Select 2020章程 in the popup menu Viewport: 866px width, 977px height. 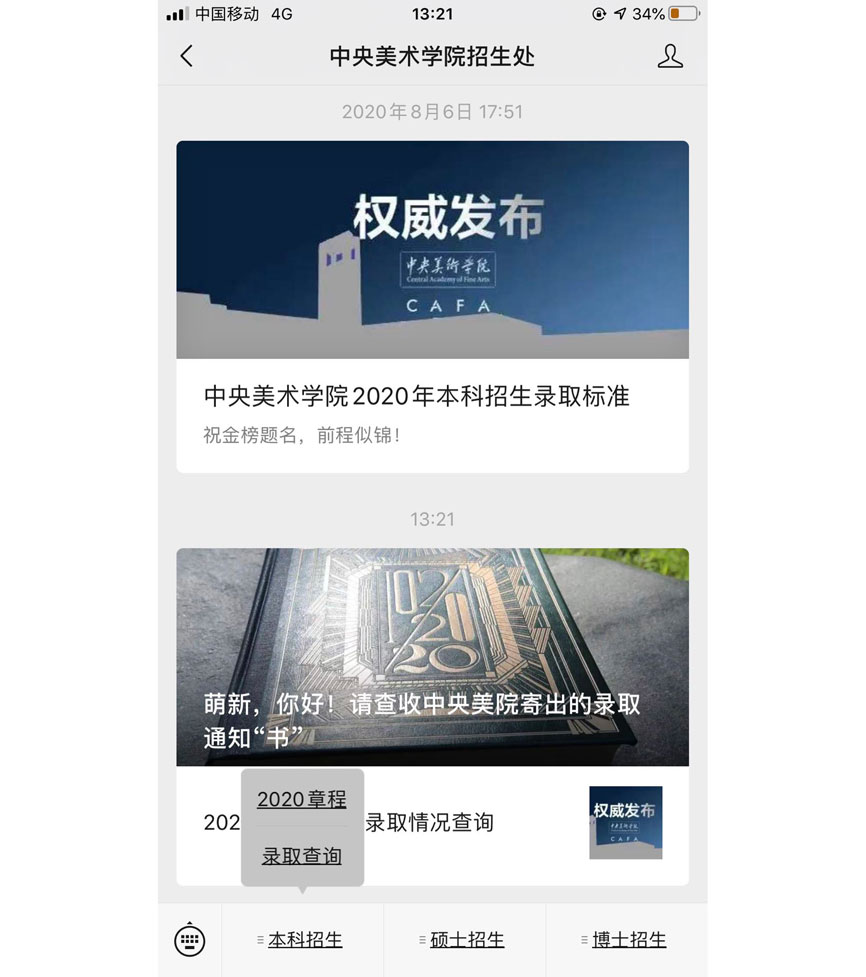(302, 800)
